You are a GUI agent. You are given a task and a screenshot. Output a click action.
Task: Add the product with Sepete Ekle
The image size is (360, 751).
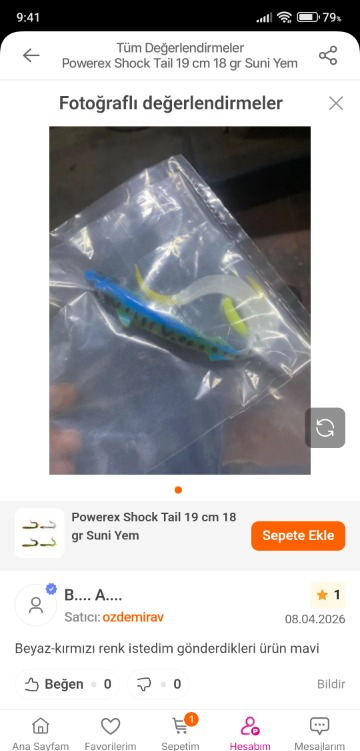tap(298, 535)
